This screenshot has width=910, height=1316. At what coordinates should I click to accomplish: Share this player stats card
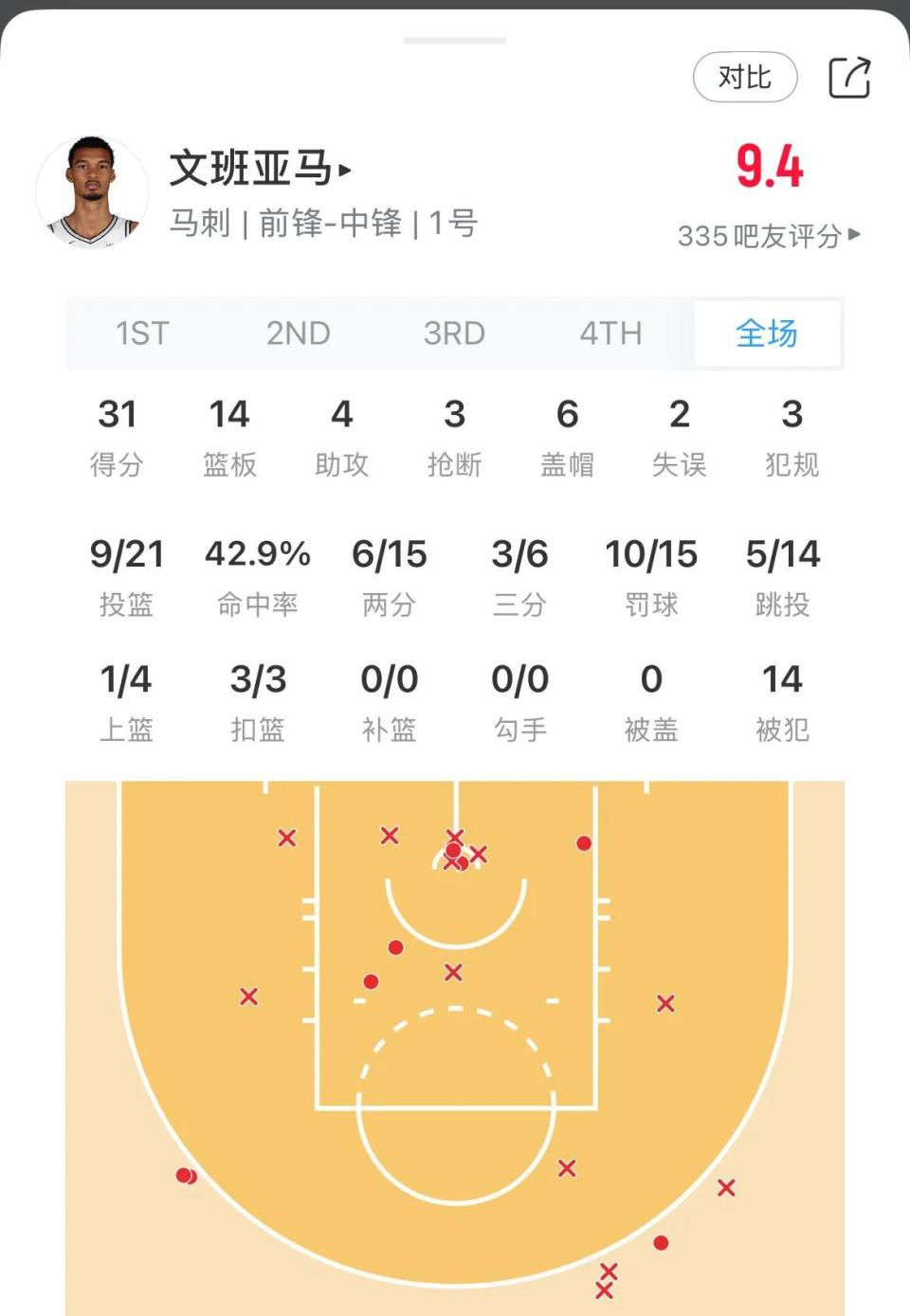click(x=849, y=78)
